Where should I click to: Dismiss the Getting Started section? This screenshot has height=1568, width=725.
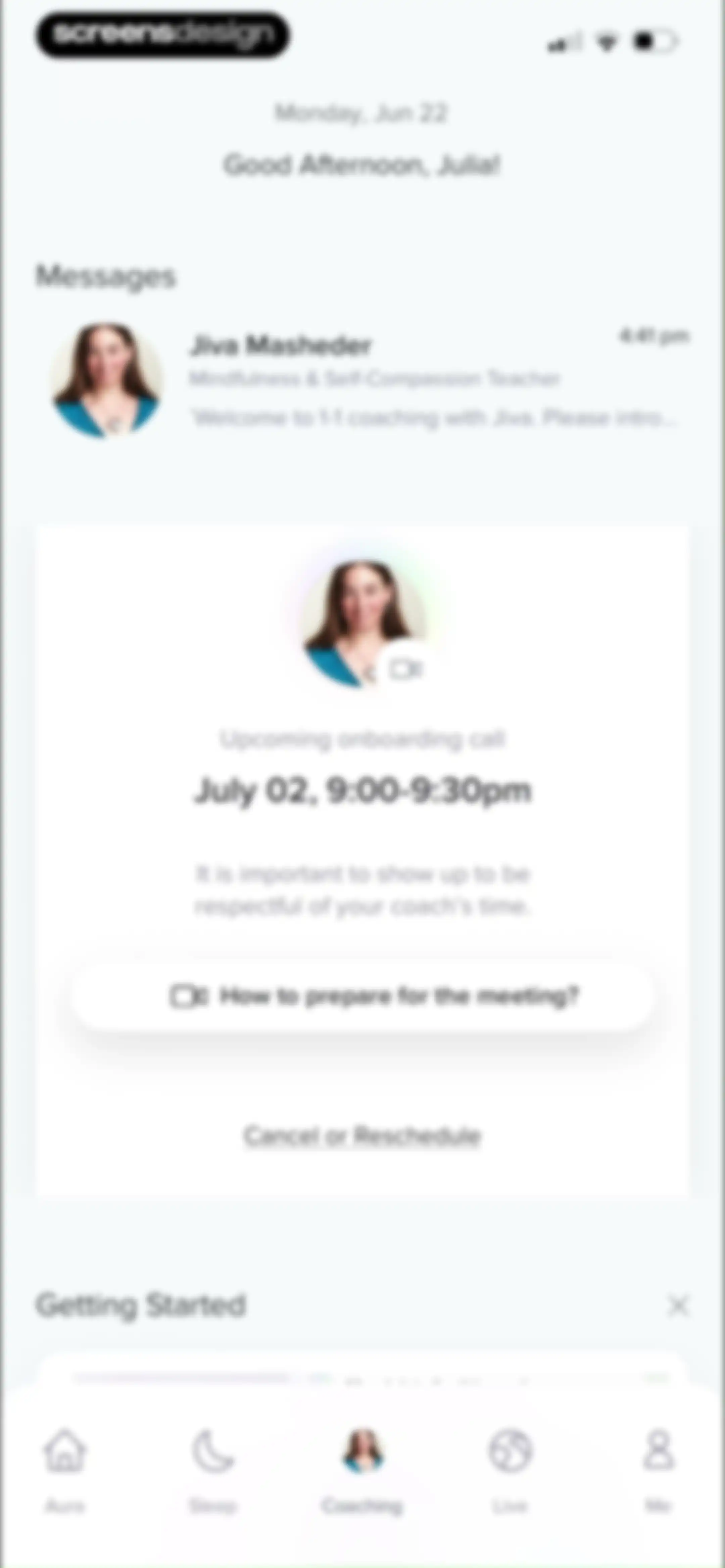(678, 1306)
